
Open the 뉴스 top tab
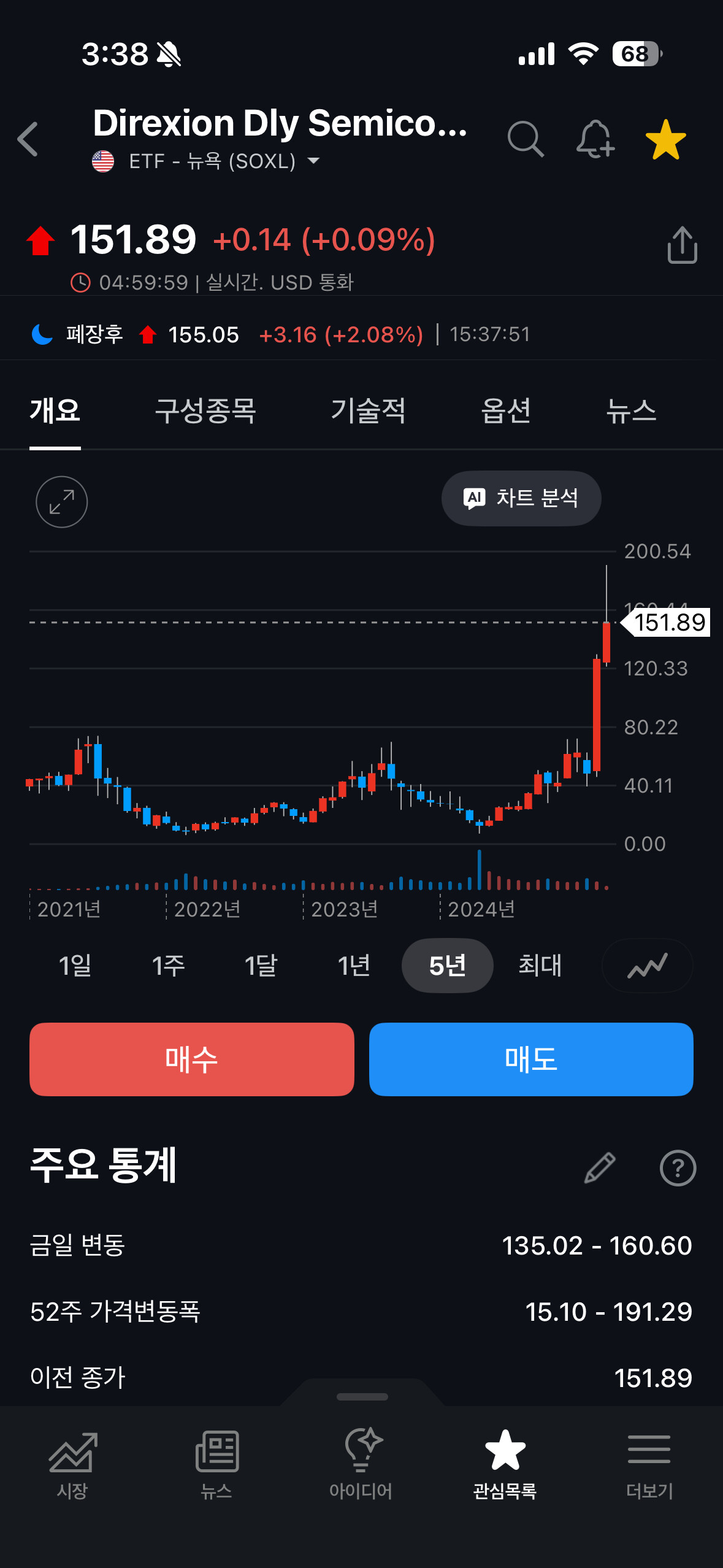coord(631,410)
